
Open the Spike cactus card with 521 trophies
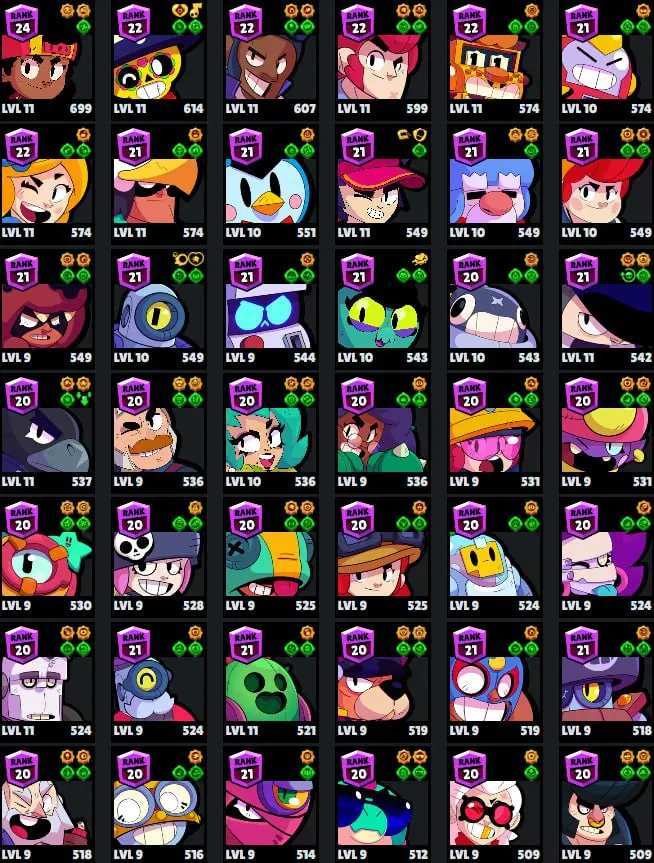point(271,680)
